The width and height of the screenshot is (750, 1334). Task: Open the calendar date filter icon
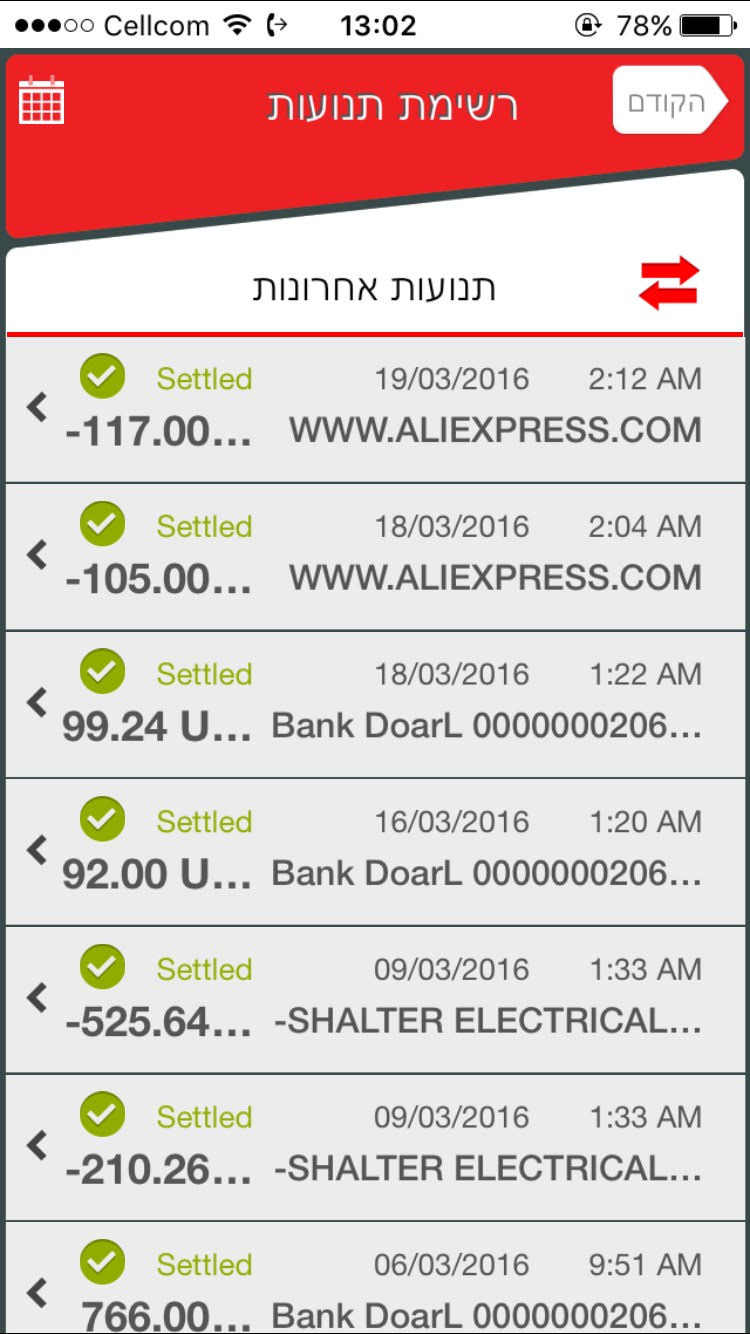tap(41, 99)
